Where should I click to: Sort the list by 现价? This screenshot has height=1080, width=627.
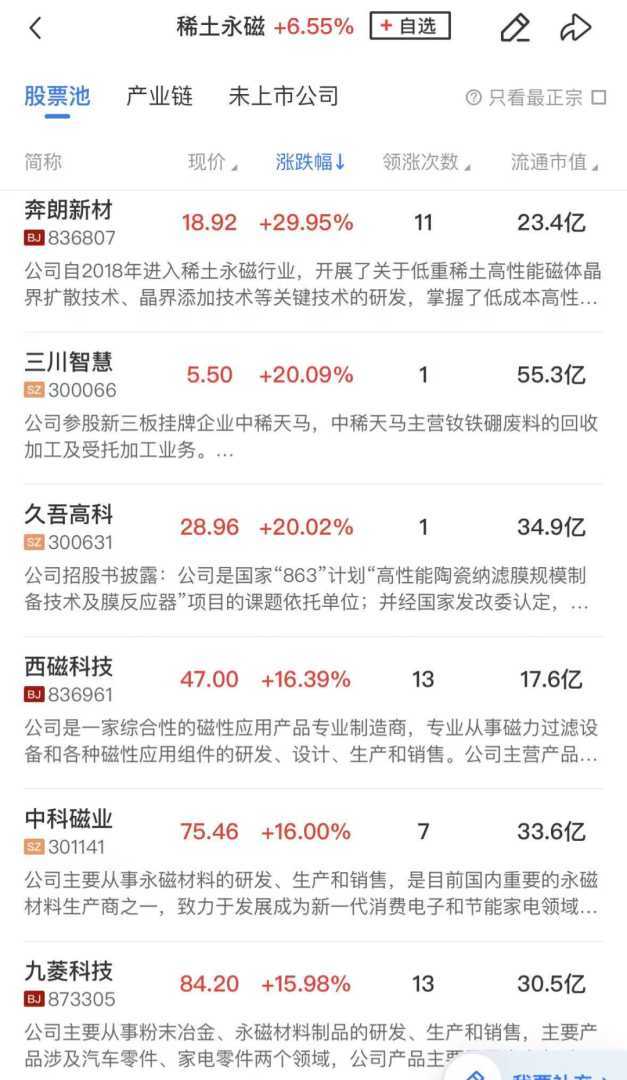coord(212,162)
